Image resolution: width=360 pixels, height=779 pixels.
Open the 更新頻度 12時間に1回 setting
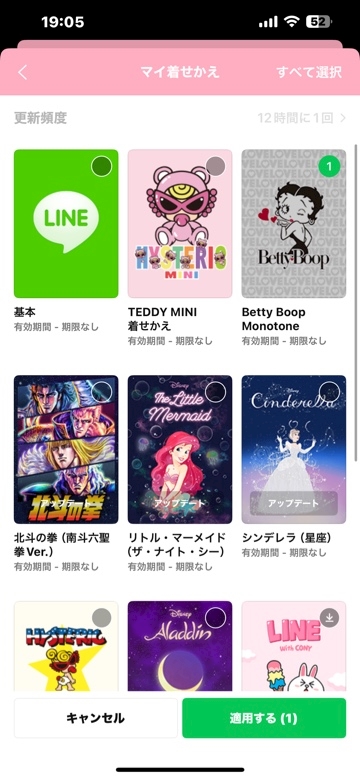(180, 118)
